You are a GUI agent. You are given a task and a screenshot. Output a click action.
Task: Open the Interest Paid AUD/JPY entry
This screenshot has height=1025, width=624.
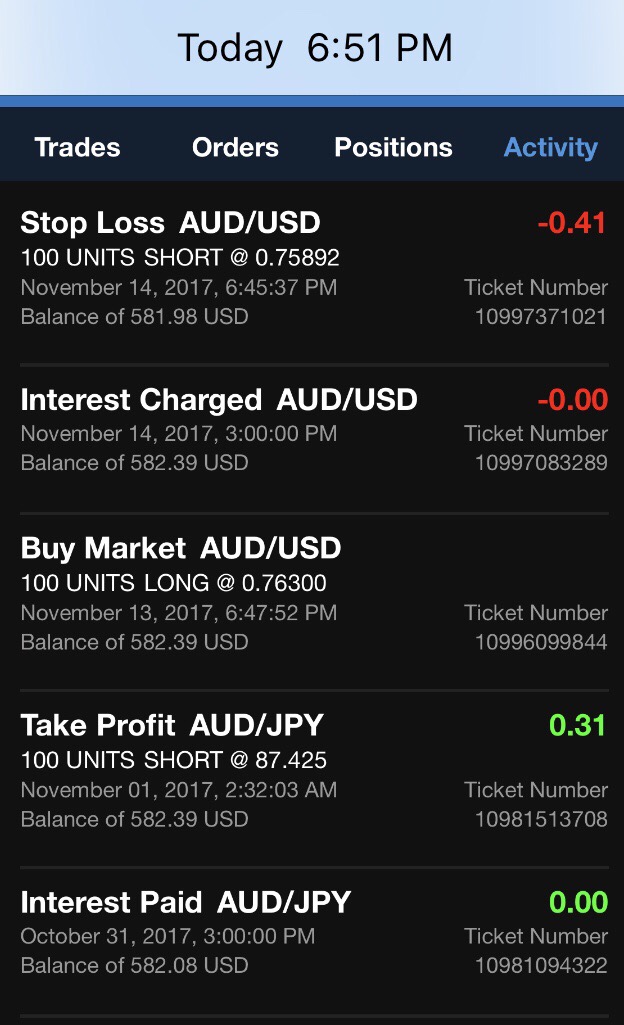(x=312, y=934)
